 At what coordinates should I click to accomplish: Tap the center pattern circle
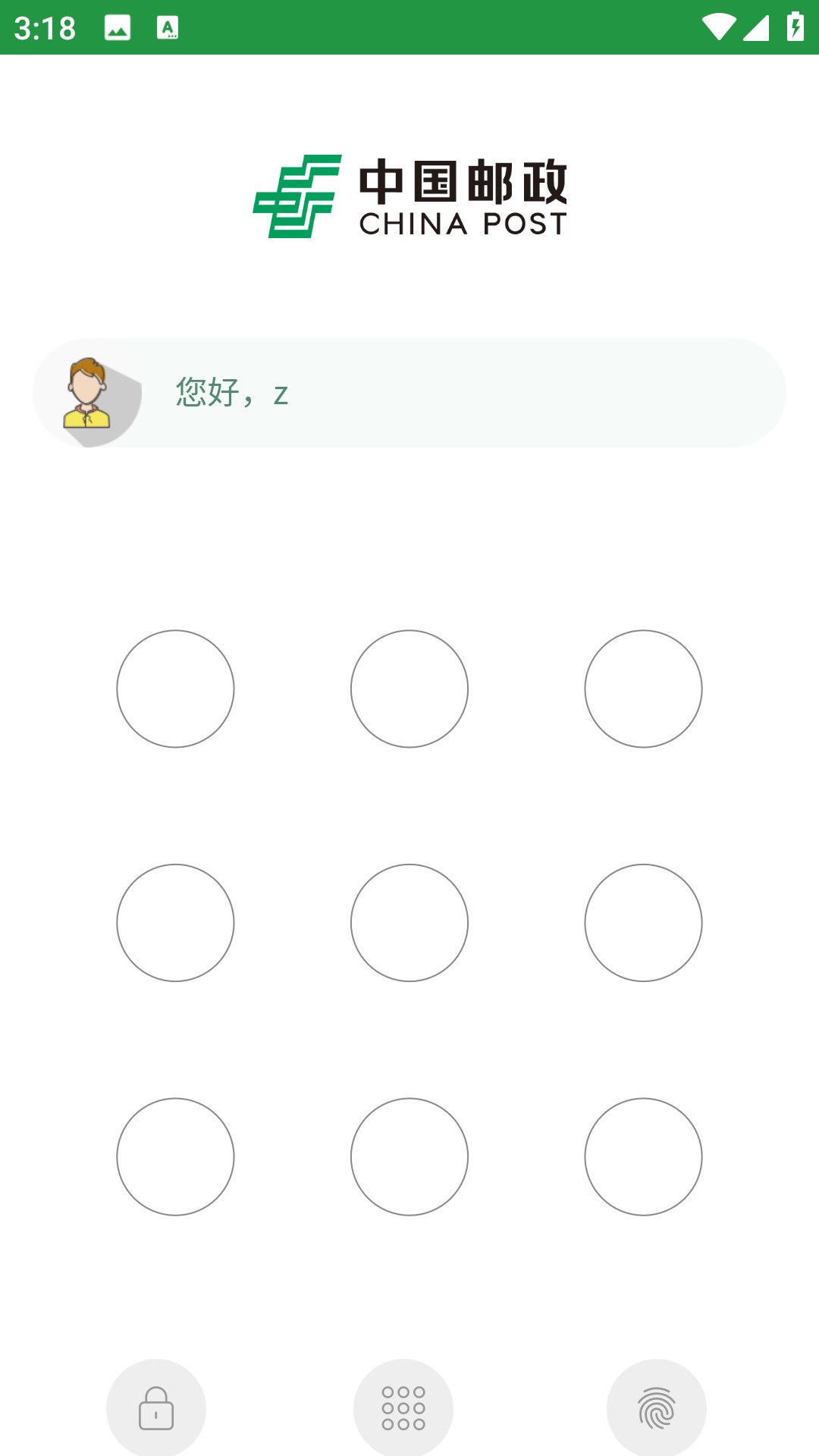(409, 923)
